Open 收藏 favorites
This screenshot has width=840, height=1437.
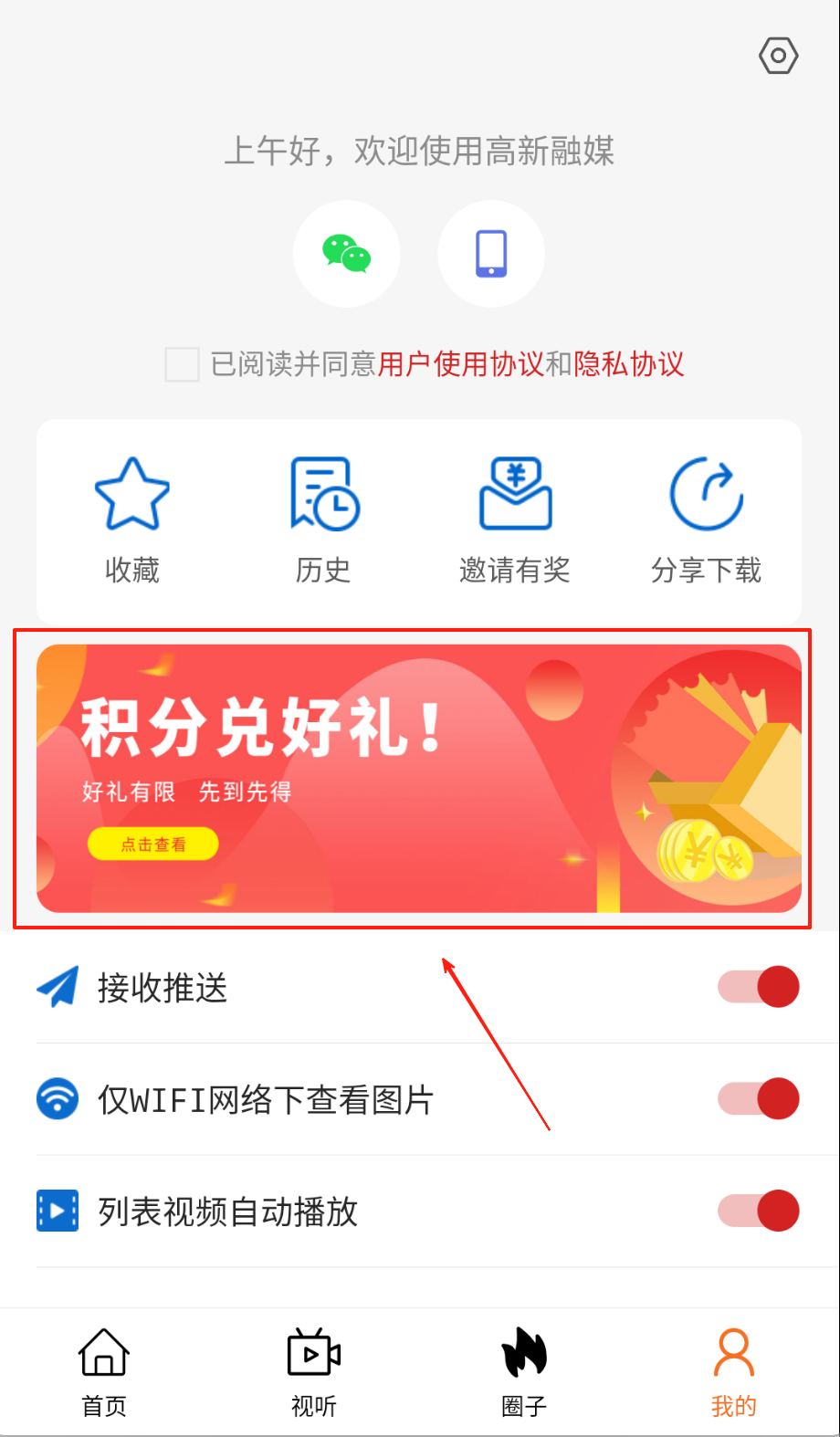pyautogui.click(x=132, y=520)
